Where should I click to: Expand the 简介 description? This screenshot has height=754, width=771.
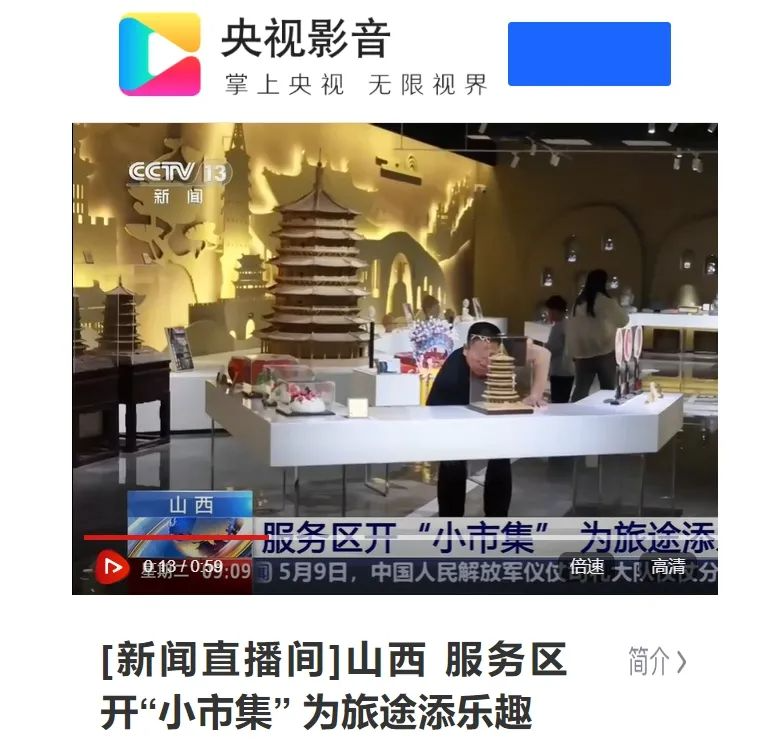[656, 661]
